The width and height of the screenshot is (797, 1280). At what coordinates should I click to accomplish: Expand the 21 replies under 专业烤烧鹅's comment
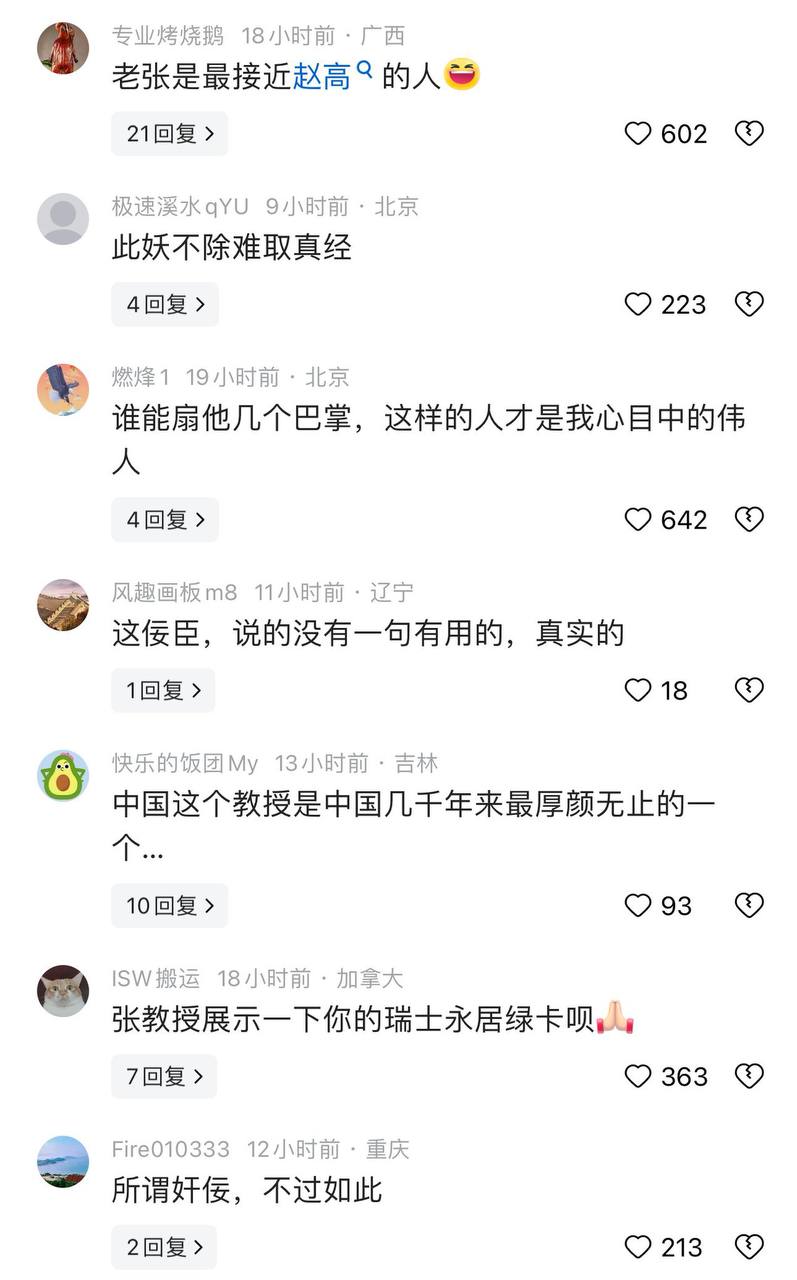click(169, 134)
